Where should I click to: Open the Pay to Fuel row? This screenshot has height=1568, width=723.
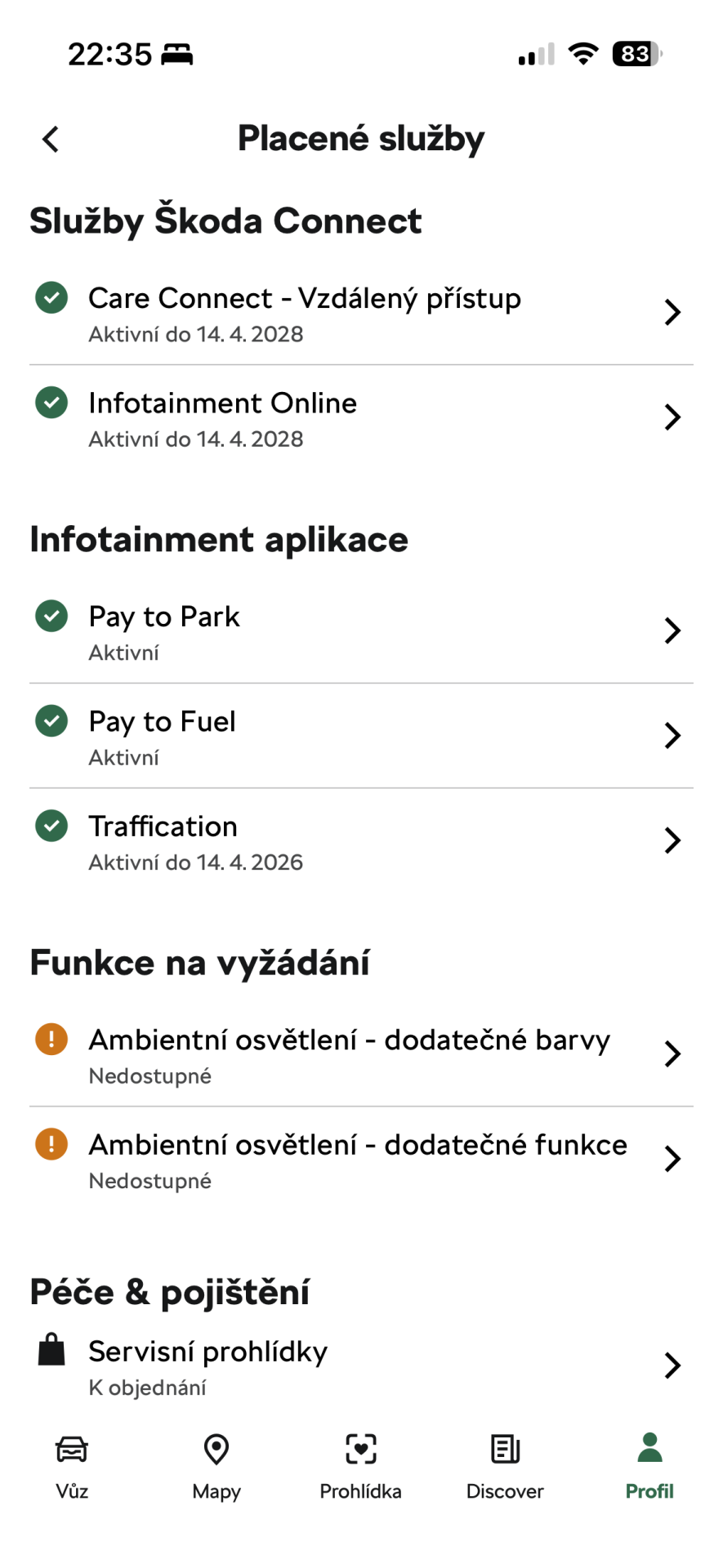pos(361,736)
